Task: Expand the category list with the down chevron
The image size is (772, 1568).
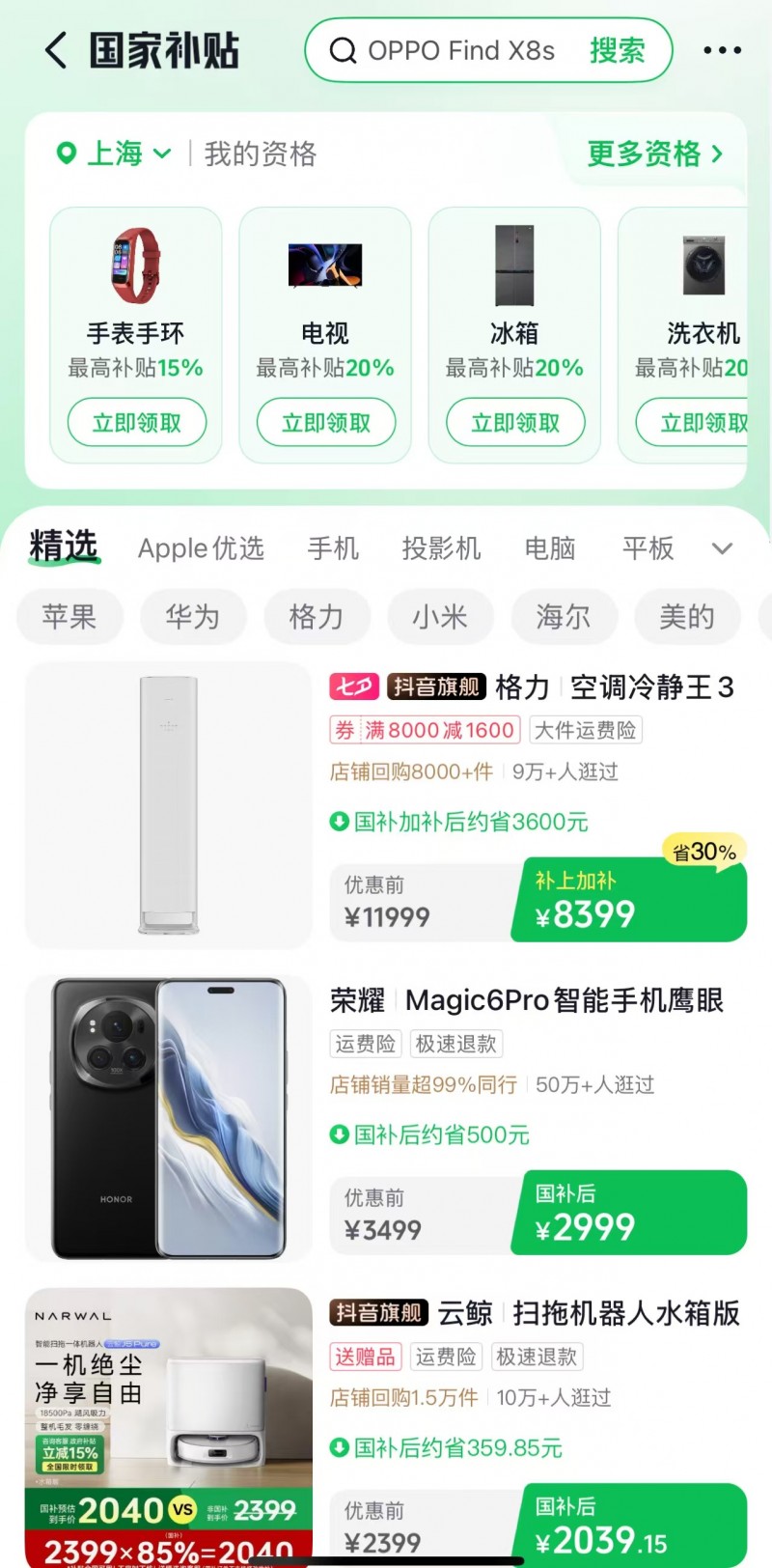Action: (x=722, y=548)
